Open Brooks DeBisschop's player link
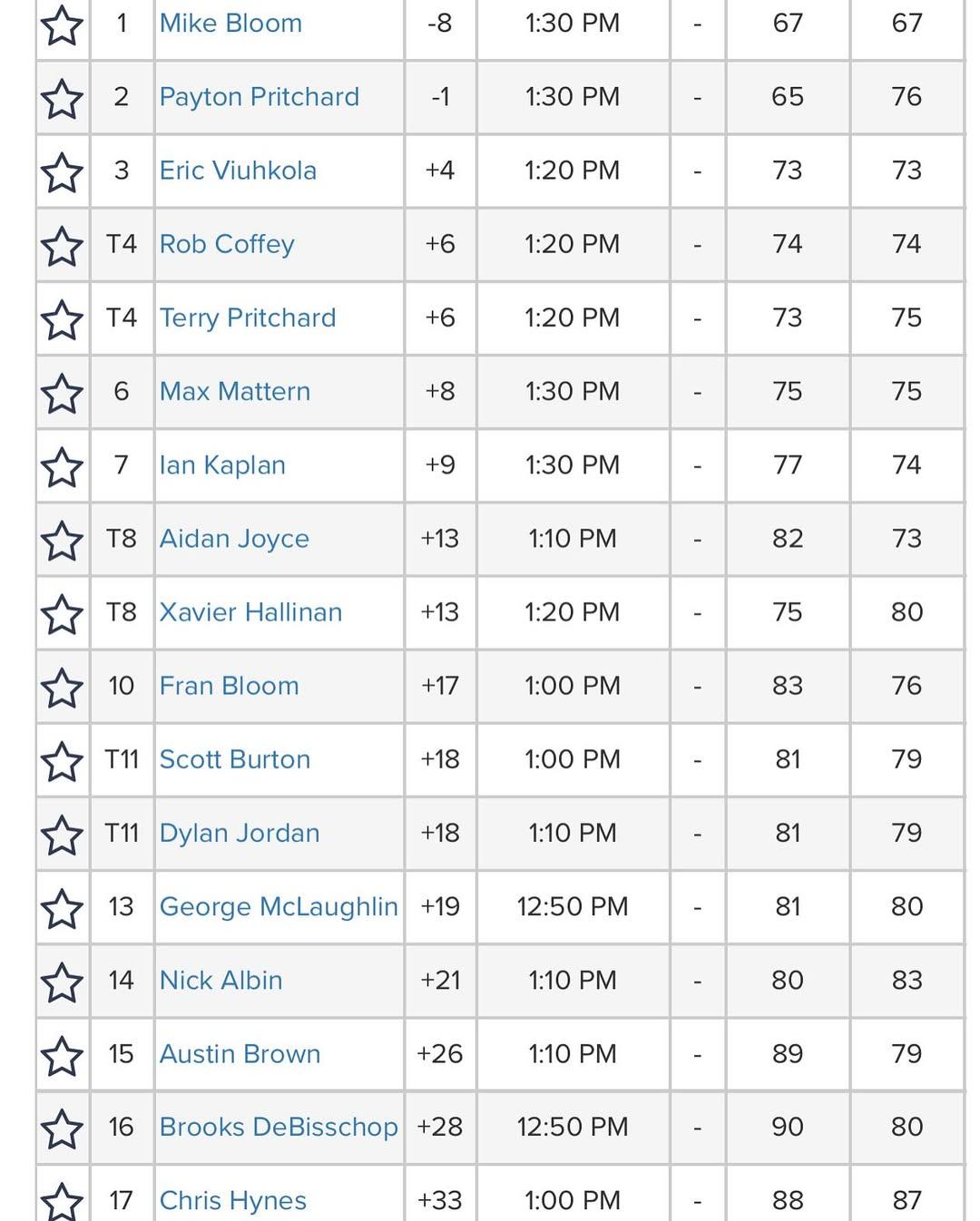 (279, 1127)
